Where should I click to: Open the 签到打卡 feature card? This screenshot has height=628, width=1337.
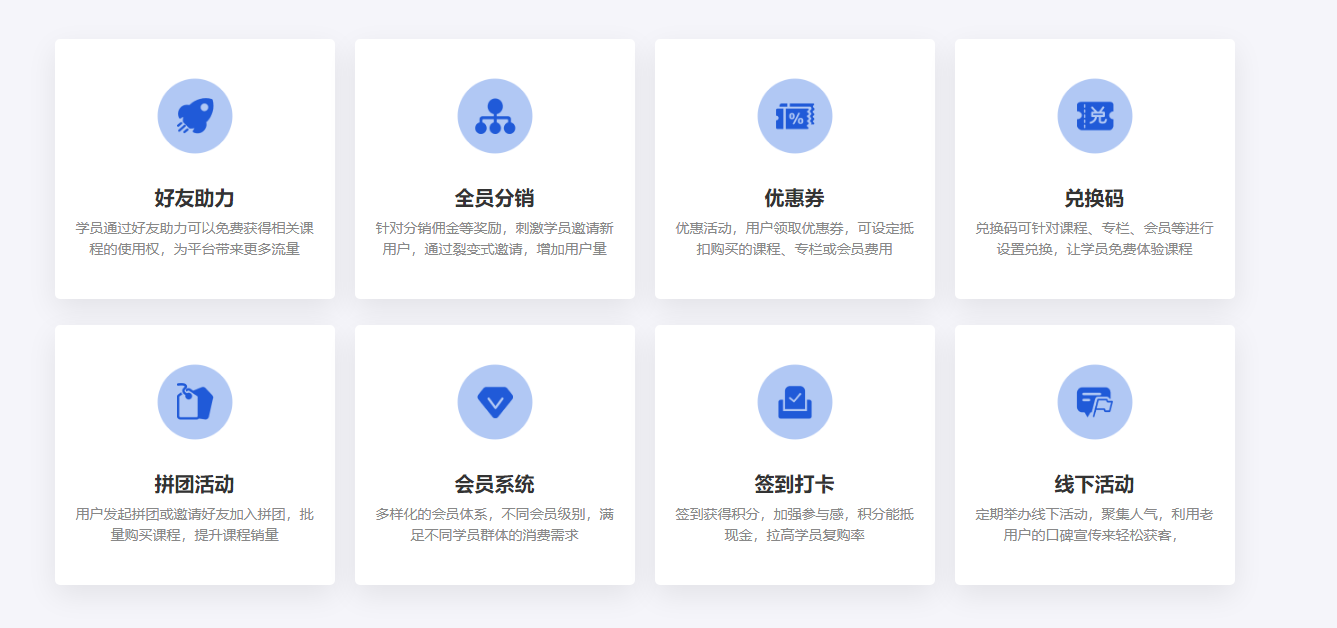(x=794, y=455)
